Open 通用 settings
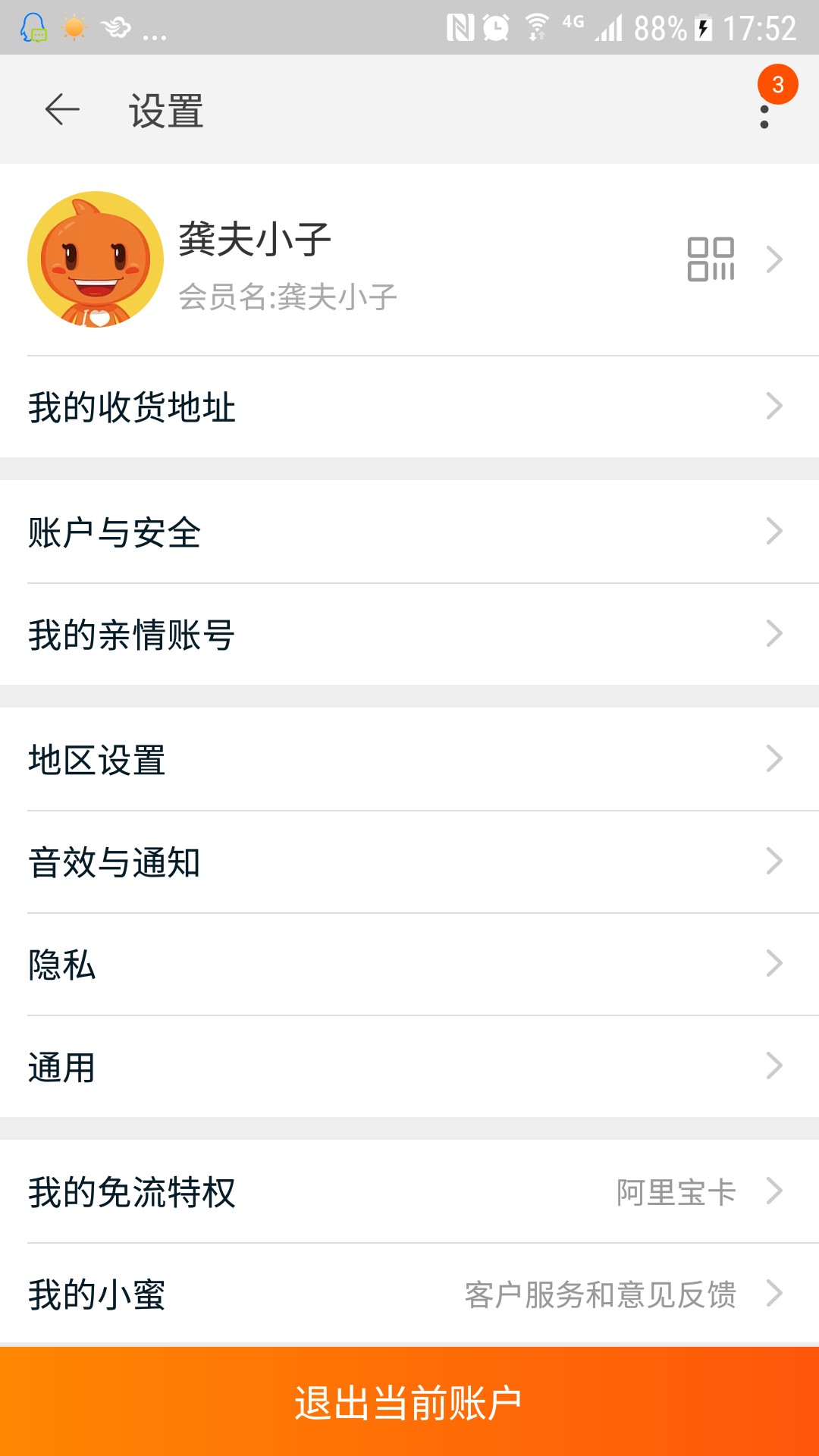The width and height of the screenshot is (819, 1456). [x=409, y=1066]
